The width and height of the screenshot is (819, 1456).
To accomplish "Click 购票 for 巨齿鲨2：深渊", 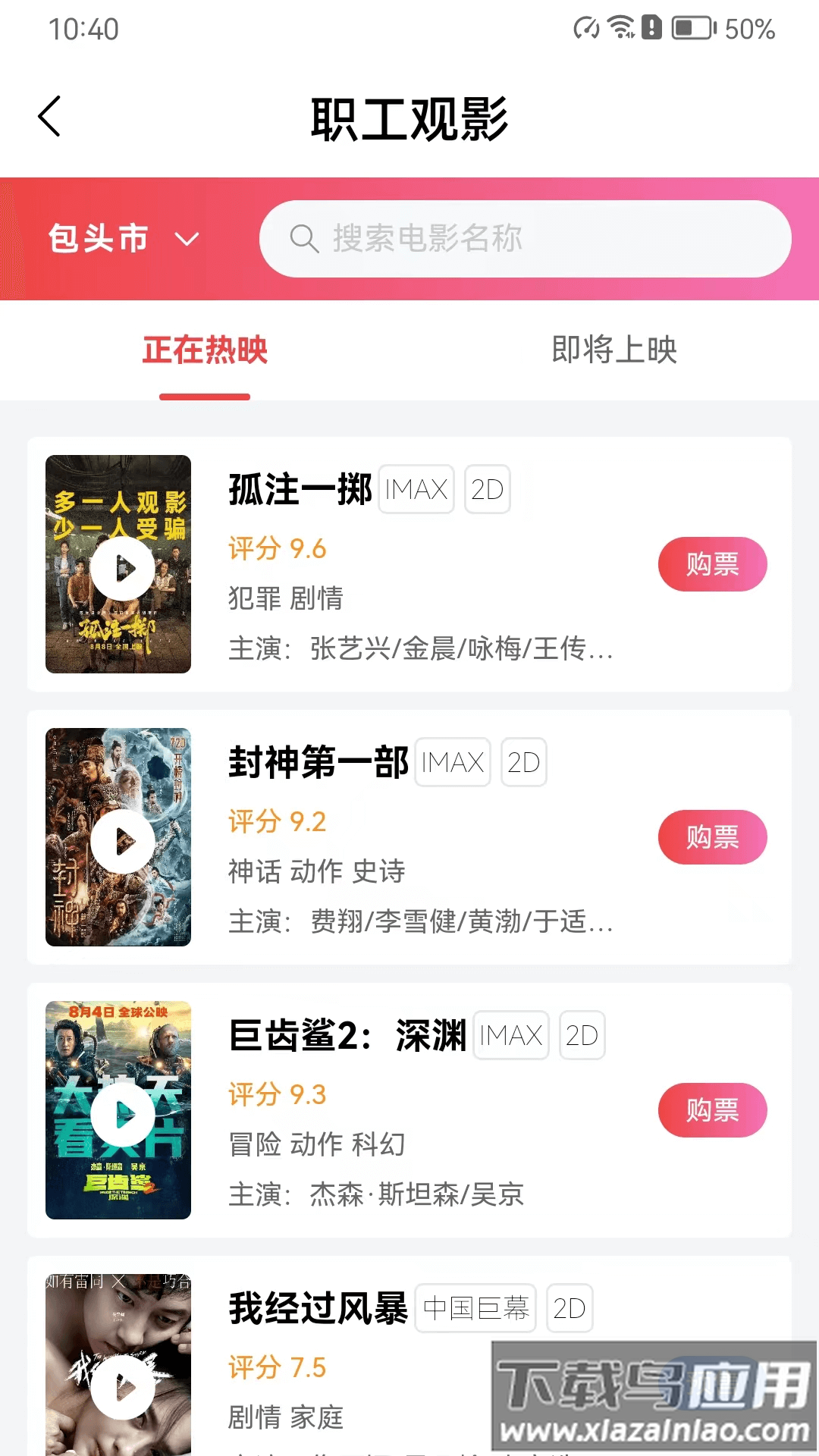I will pyautogui.click(x=712, y=1109).
